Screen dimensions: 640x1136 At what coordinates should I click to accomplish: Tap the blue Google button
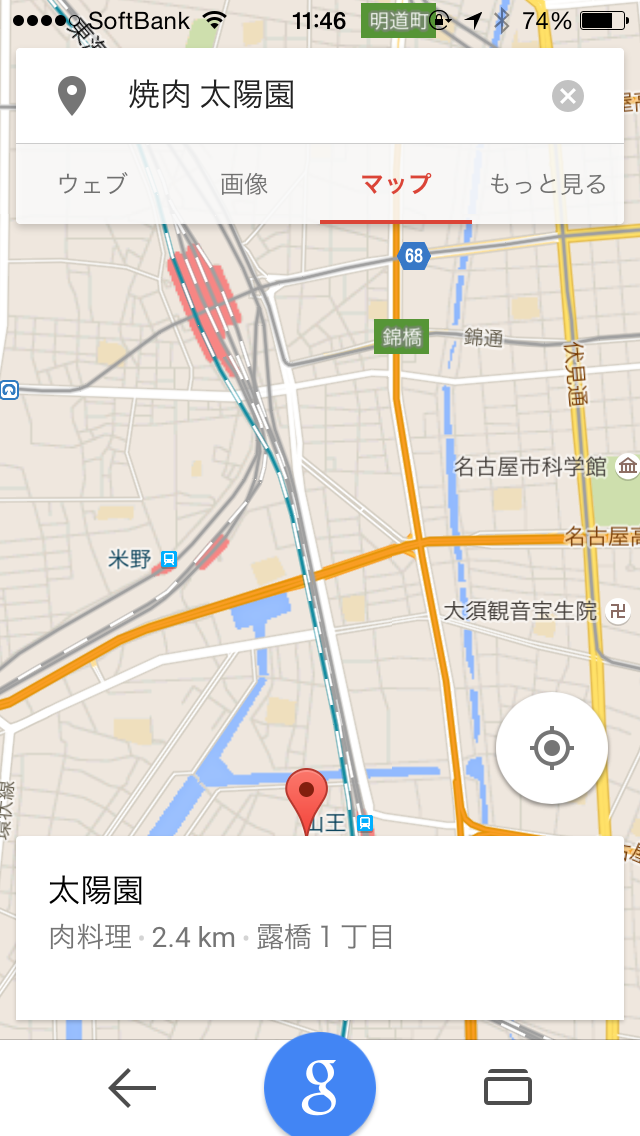pos(320,1088)
